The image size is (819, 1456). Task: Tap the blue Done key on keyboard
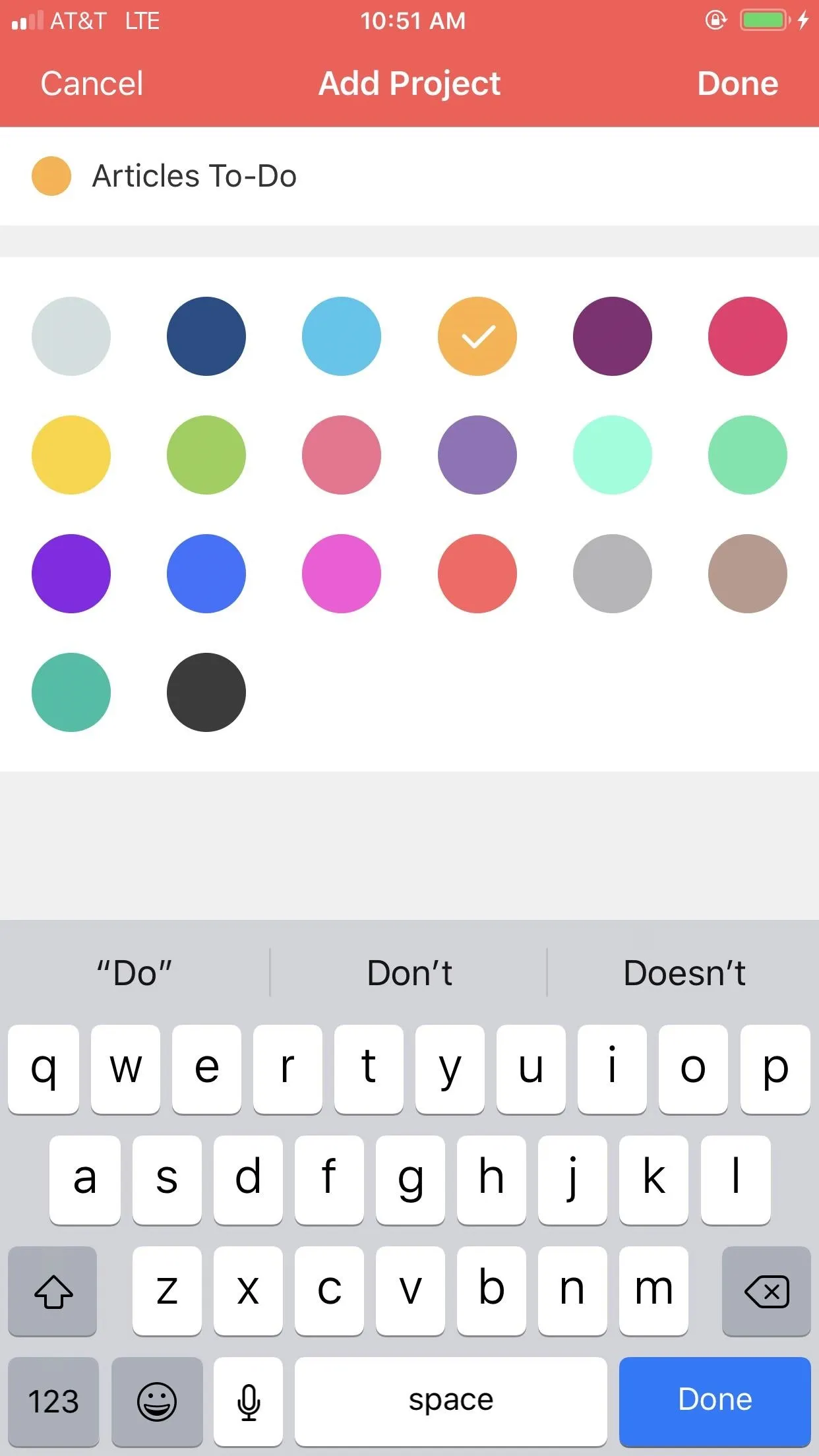715,1401
